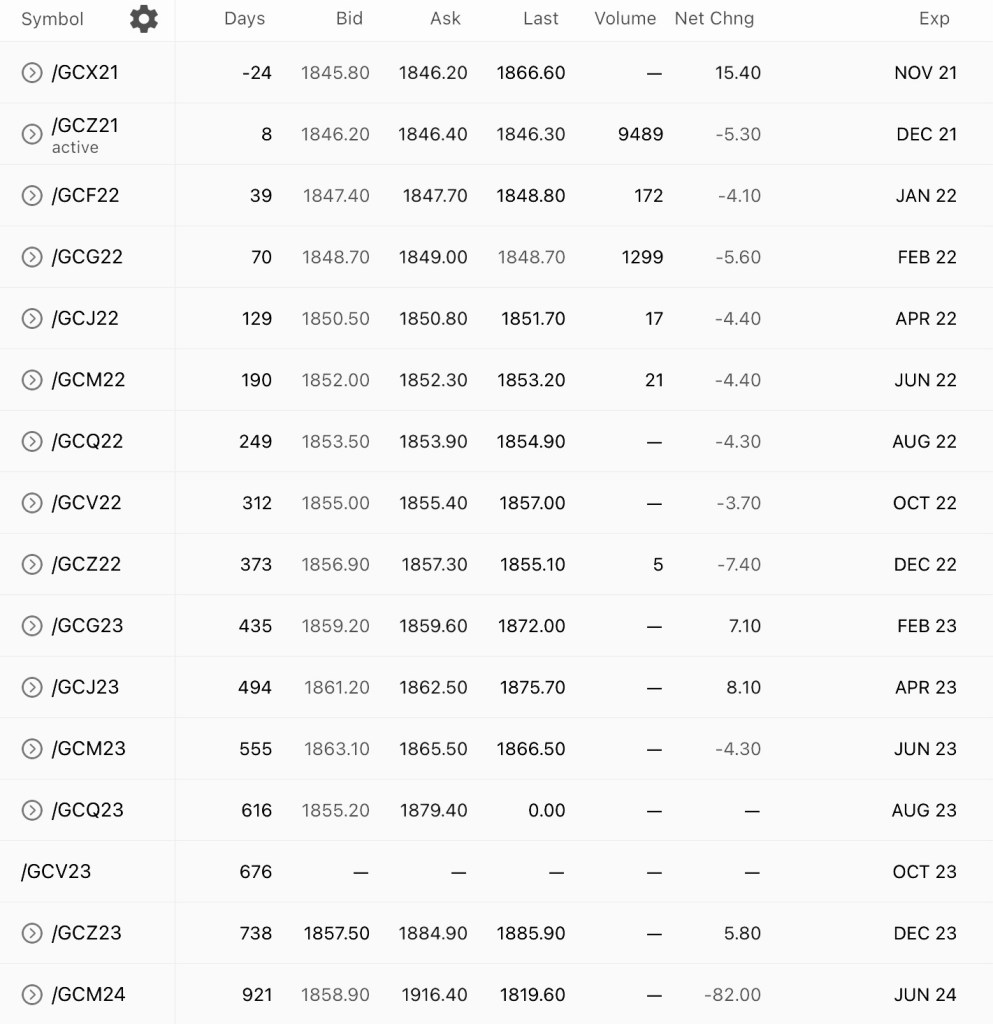Open the /GCJ23 contract chevron
Image resolution: width=993 pixels, height=1024 pixels.
click(x=32, y=688)
